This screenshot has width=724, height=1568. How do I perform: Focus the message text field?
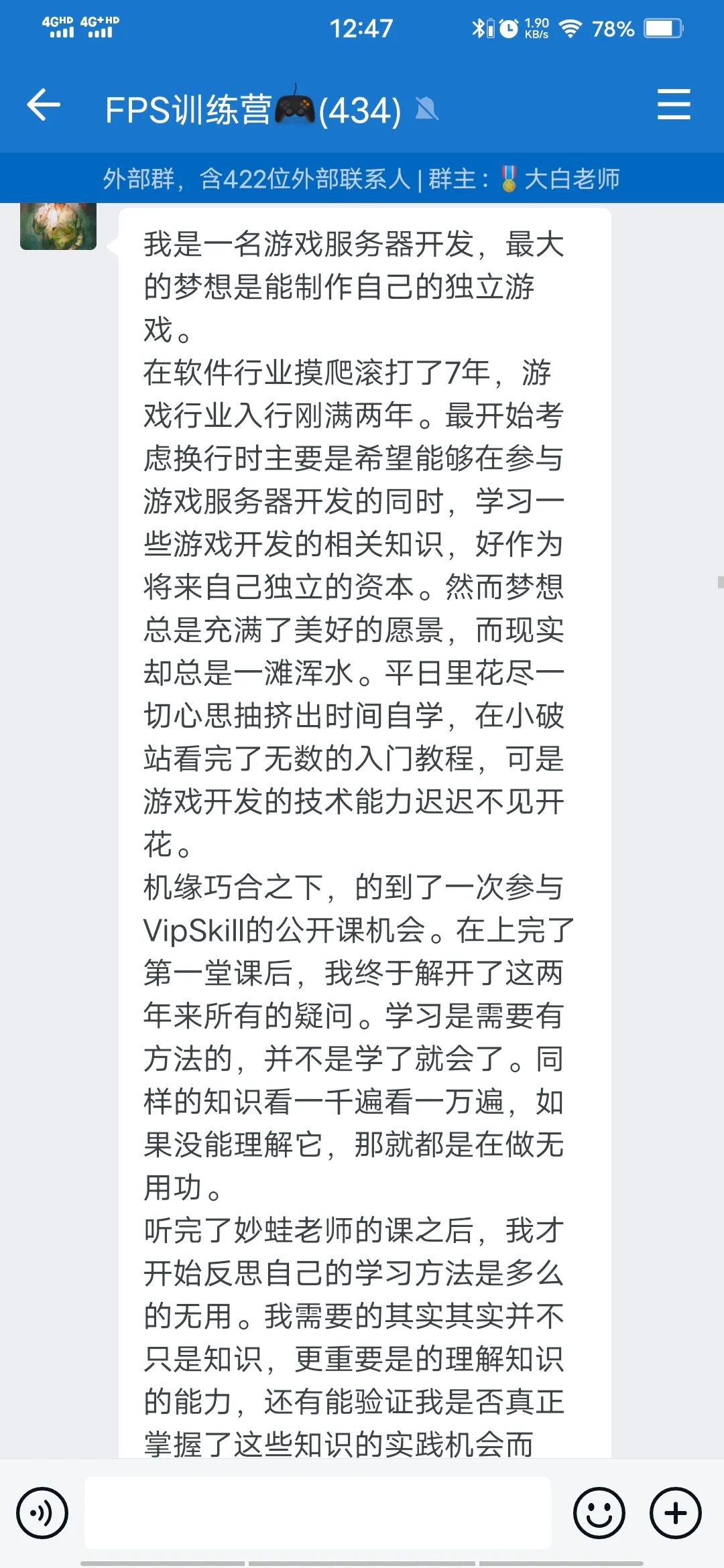[318, 1512]
